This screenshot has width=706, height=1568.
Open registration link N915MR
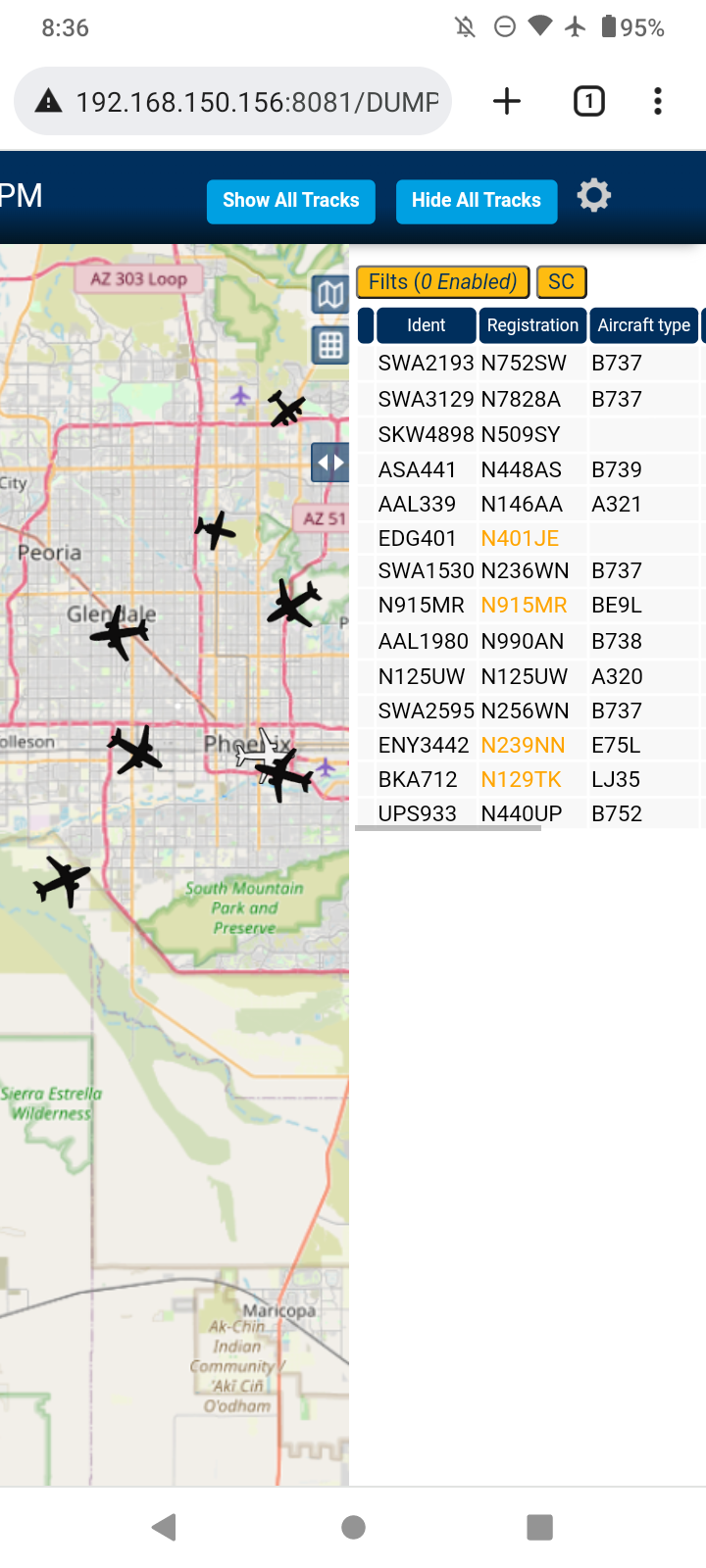[524, 606]
